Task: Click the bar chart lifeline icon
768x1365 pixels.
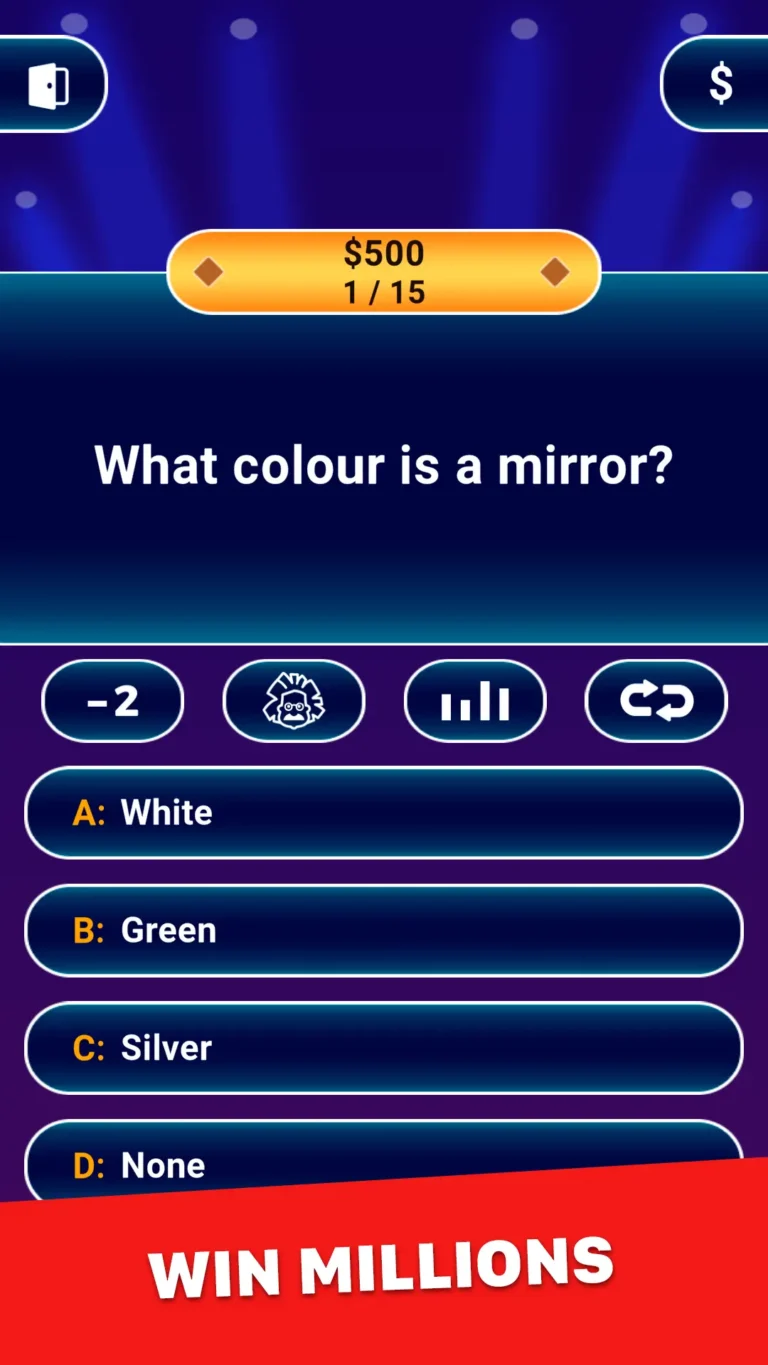Action: pyautogui.click(x=474, y=701)
